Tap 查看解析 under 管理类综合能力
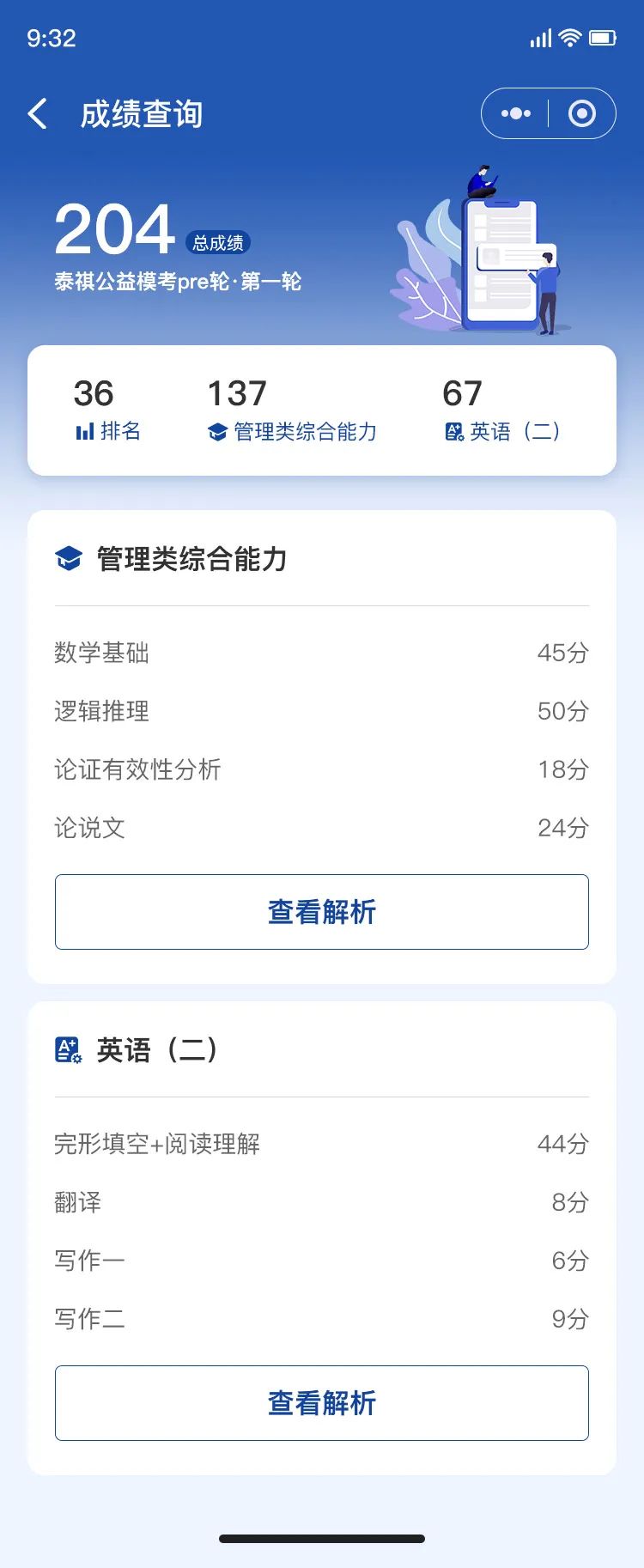The height and width of the screenshot is (1568, 644). pos(321,912)
